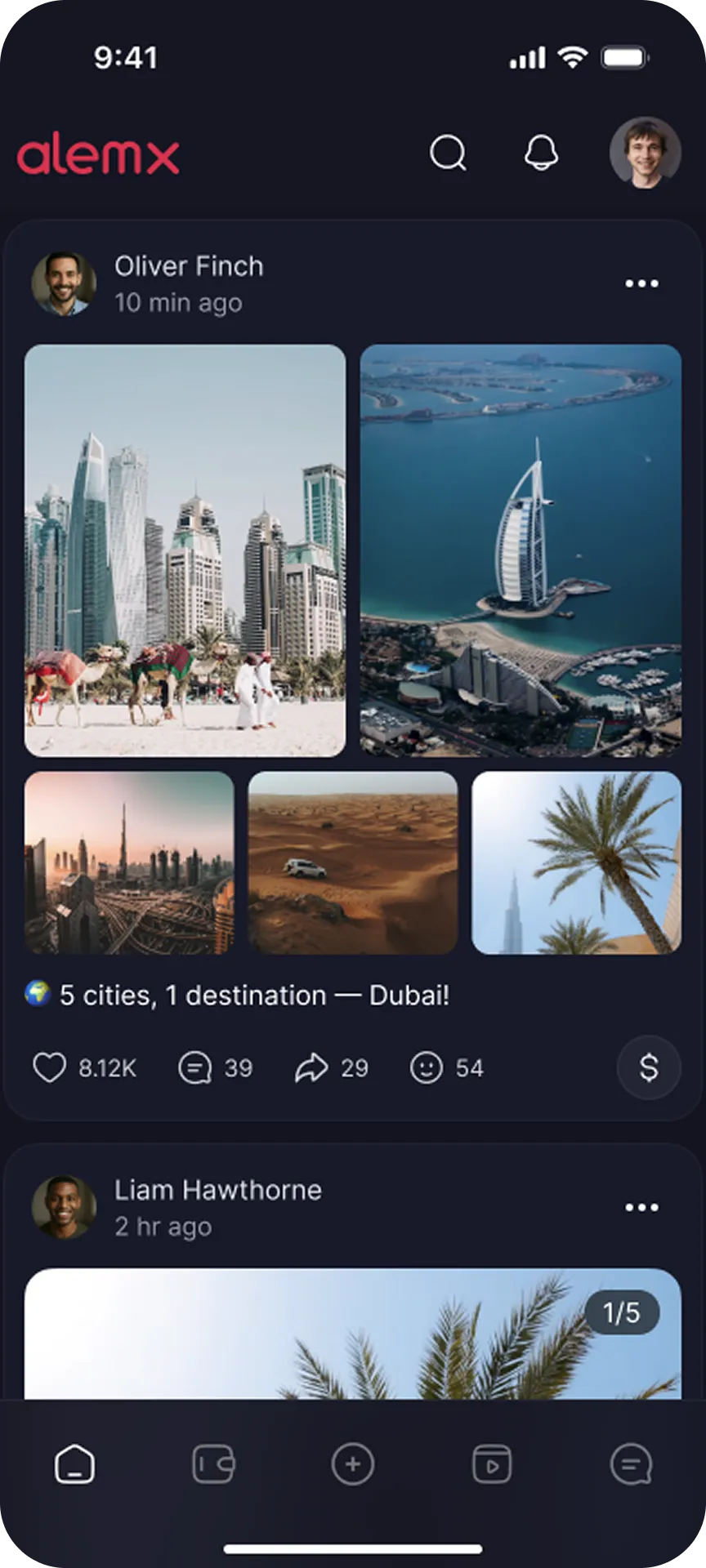Open notifications via the bell icon
Screen dimensions: 706x1568
click(539, 153)
